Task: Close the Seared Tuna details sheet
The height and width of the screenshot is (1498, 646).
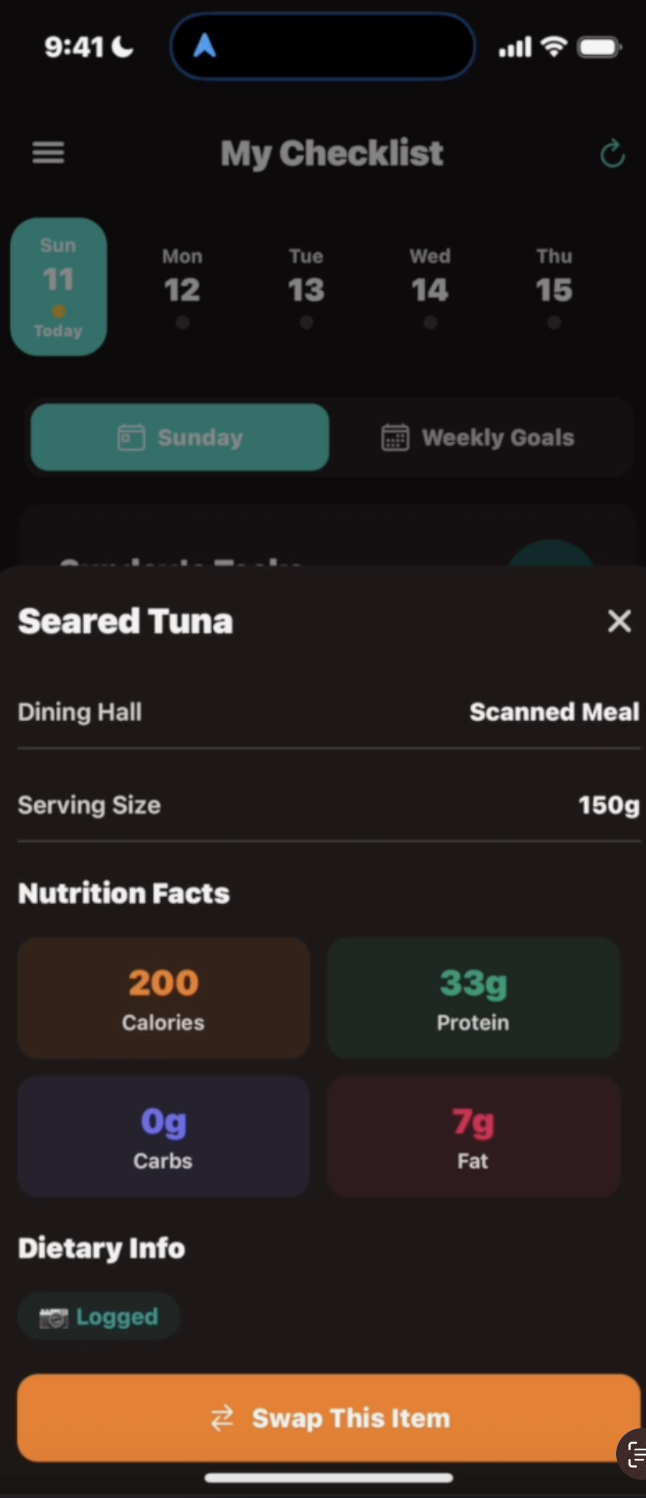Action: (x=619, y=621)
